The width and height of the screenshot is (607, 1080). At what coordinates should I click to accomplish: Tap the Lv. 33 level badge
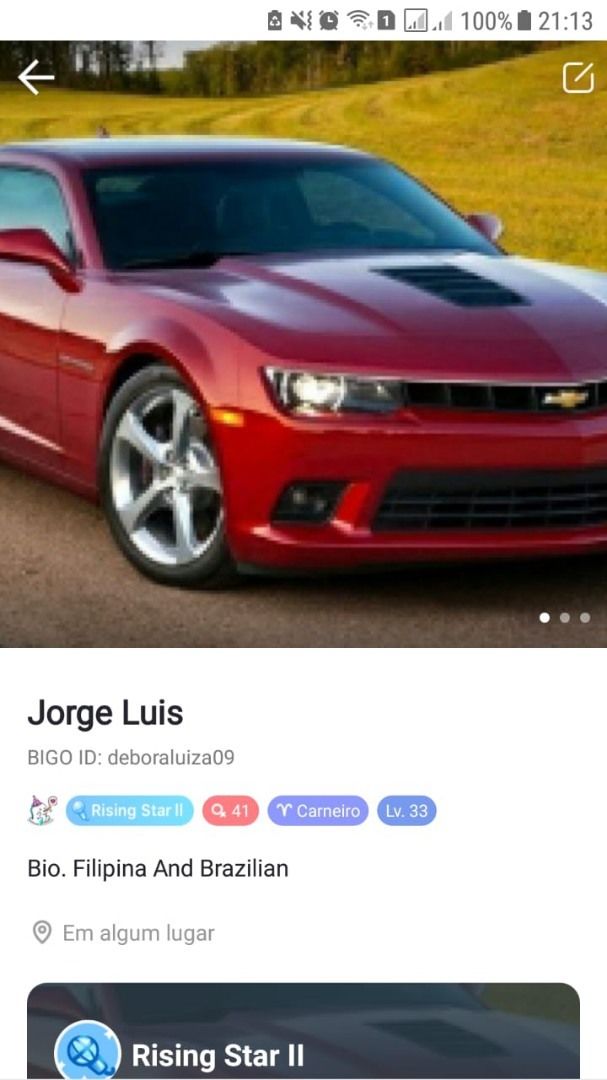coord(406,811)
